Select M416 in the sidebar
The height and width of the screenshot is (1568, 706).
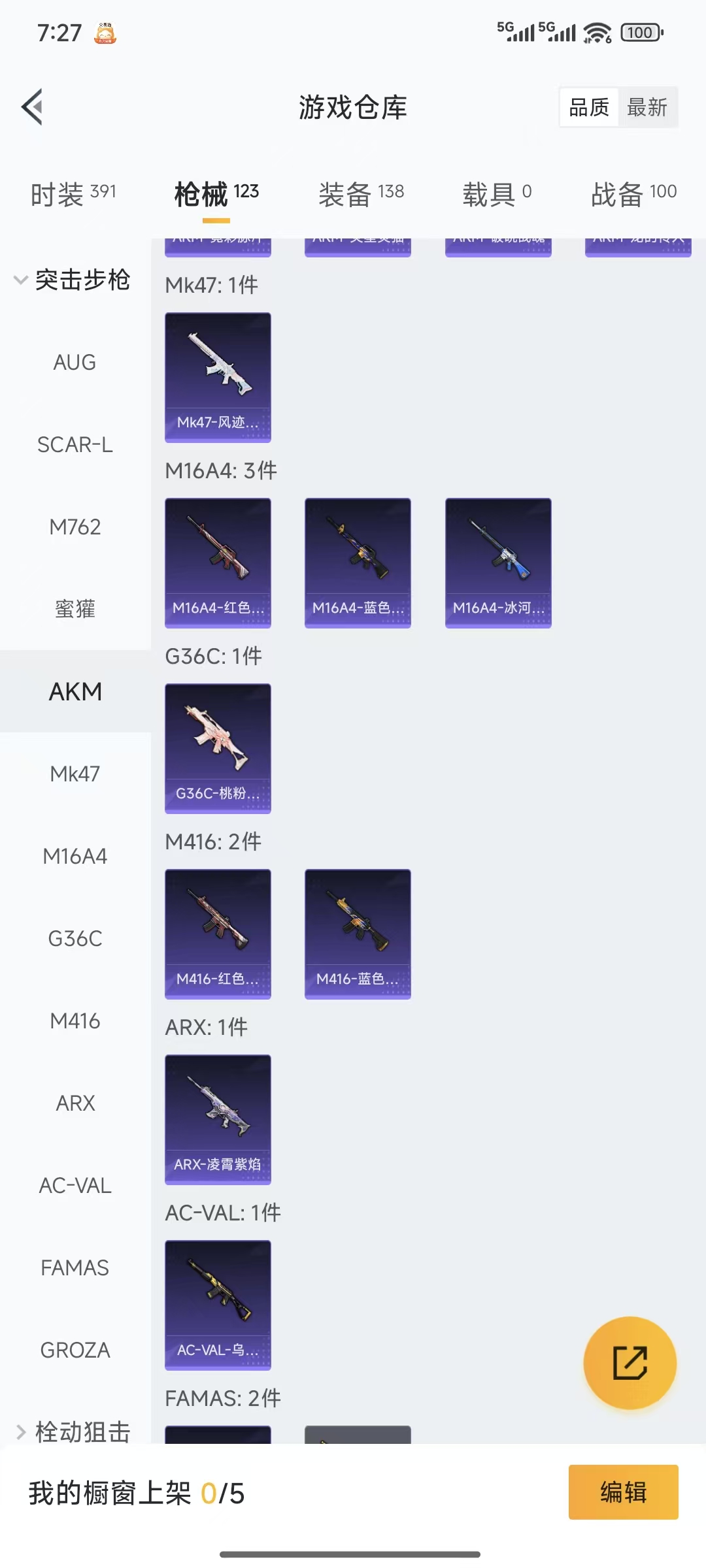pyautogui.click(x=76, y=1021)
